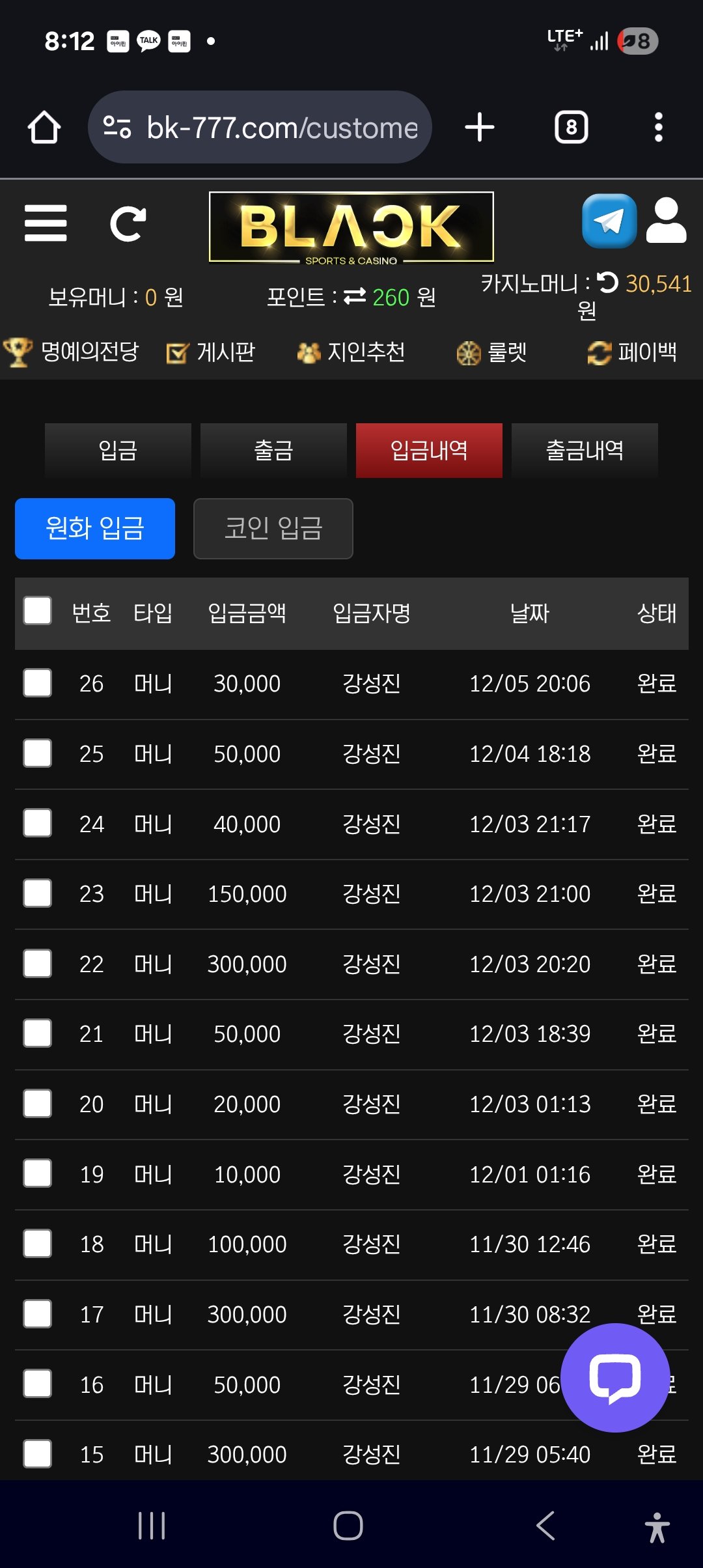Open the 페이백 payback page

(632, 352)
